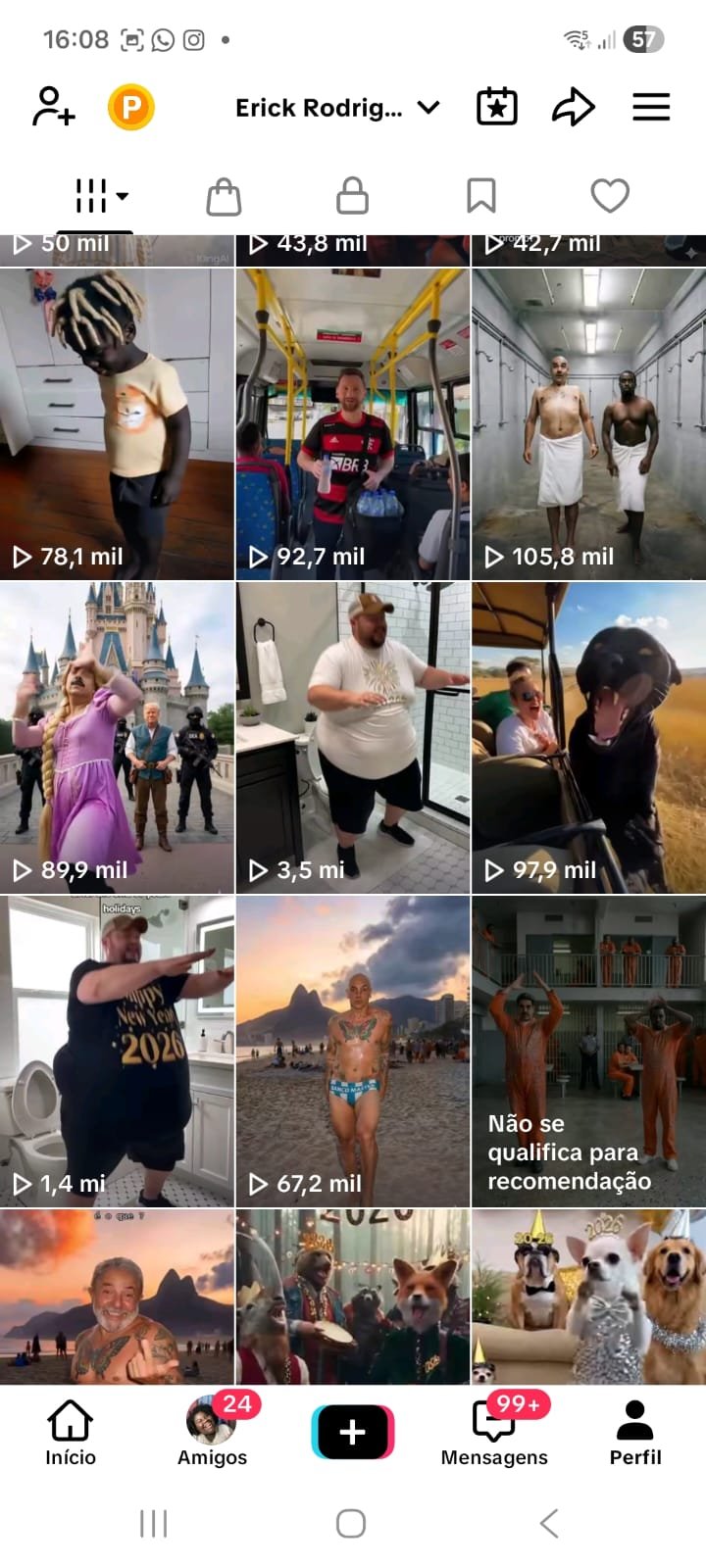
Task: Select the videos grid tab
Action: [99, 196]
